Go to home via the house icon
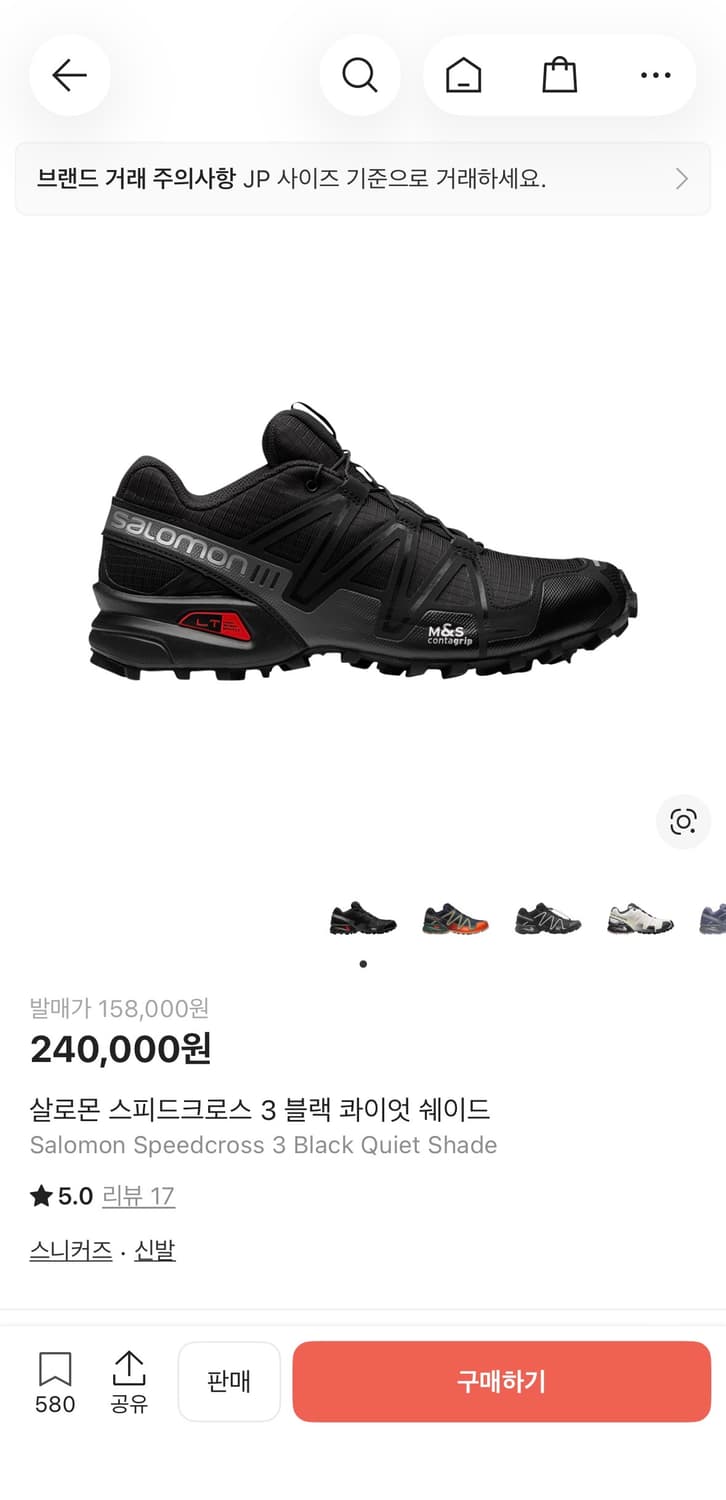The image size is (726, 1500). [462, 75]
